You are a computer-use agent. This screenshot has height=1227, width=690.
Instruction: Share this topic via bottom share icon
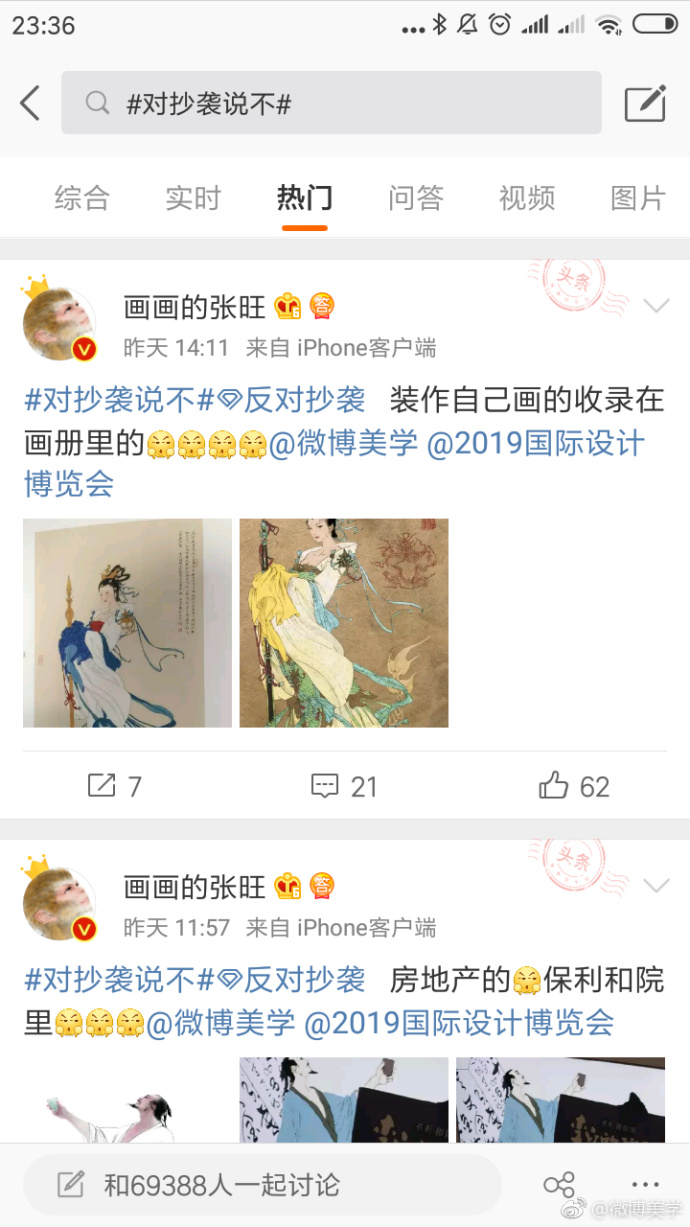[558, 1186]
